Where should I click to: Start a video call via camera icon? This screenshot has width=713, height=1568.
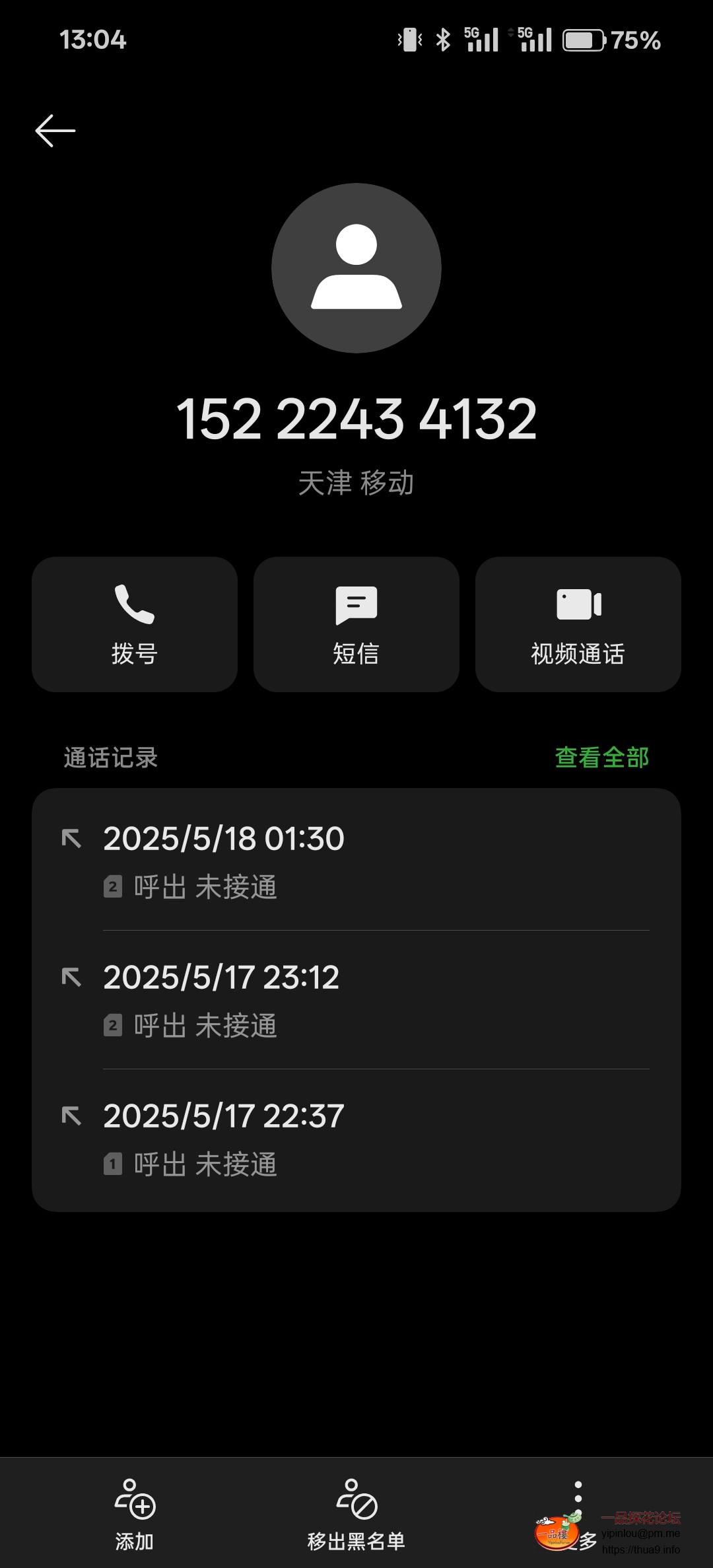(578, 603)
